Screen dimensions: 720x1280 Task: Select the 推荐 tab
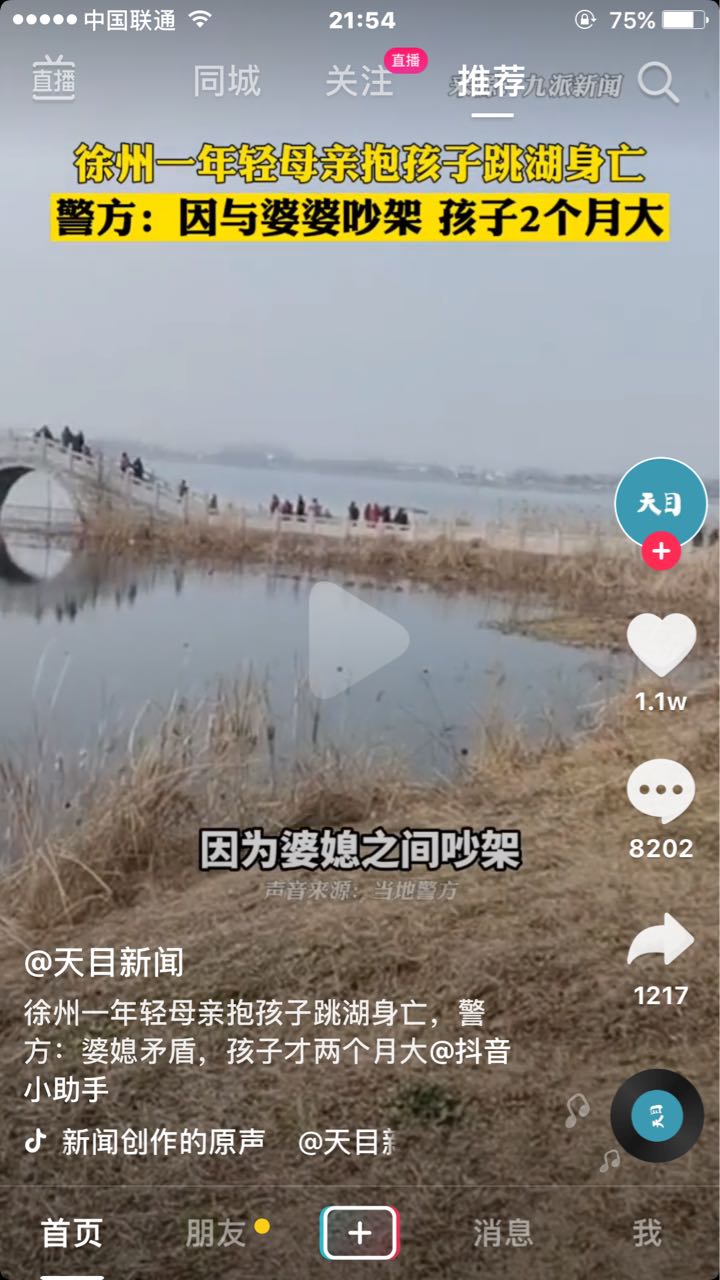click(491, 82)
